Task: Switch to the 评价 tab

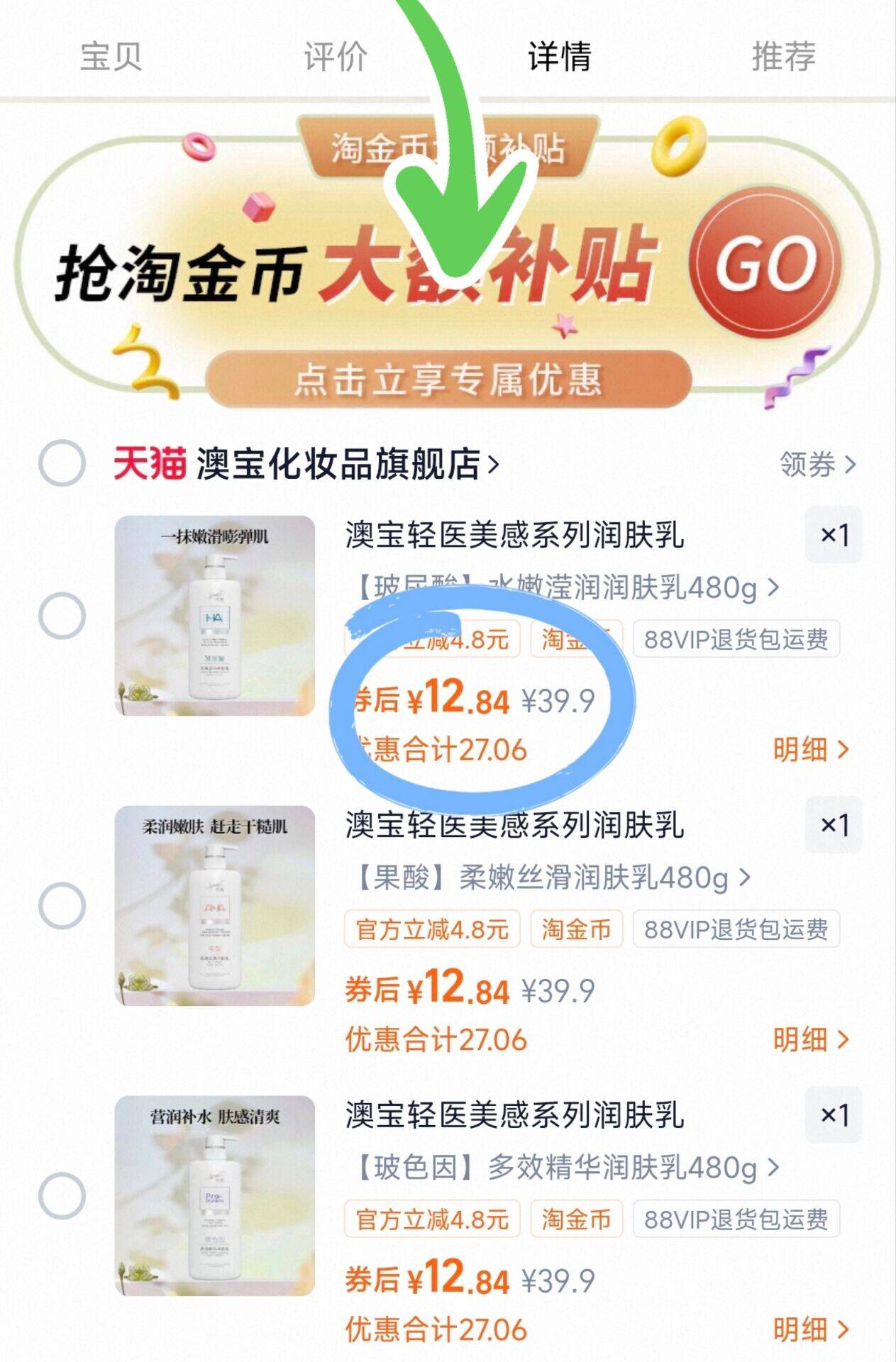Action: 335,56
